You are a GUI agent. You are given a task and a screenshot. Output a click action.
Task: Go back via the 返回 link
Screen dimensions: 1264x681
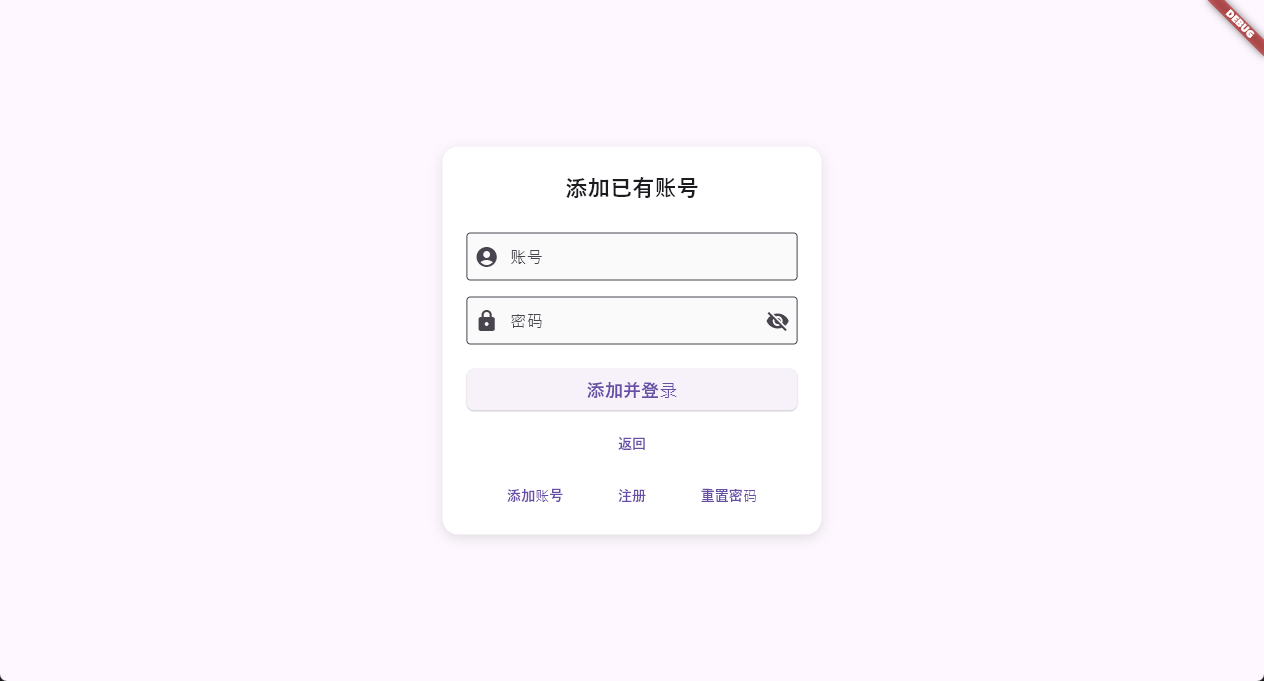[632, 444]
